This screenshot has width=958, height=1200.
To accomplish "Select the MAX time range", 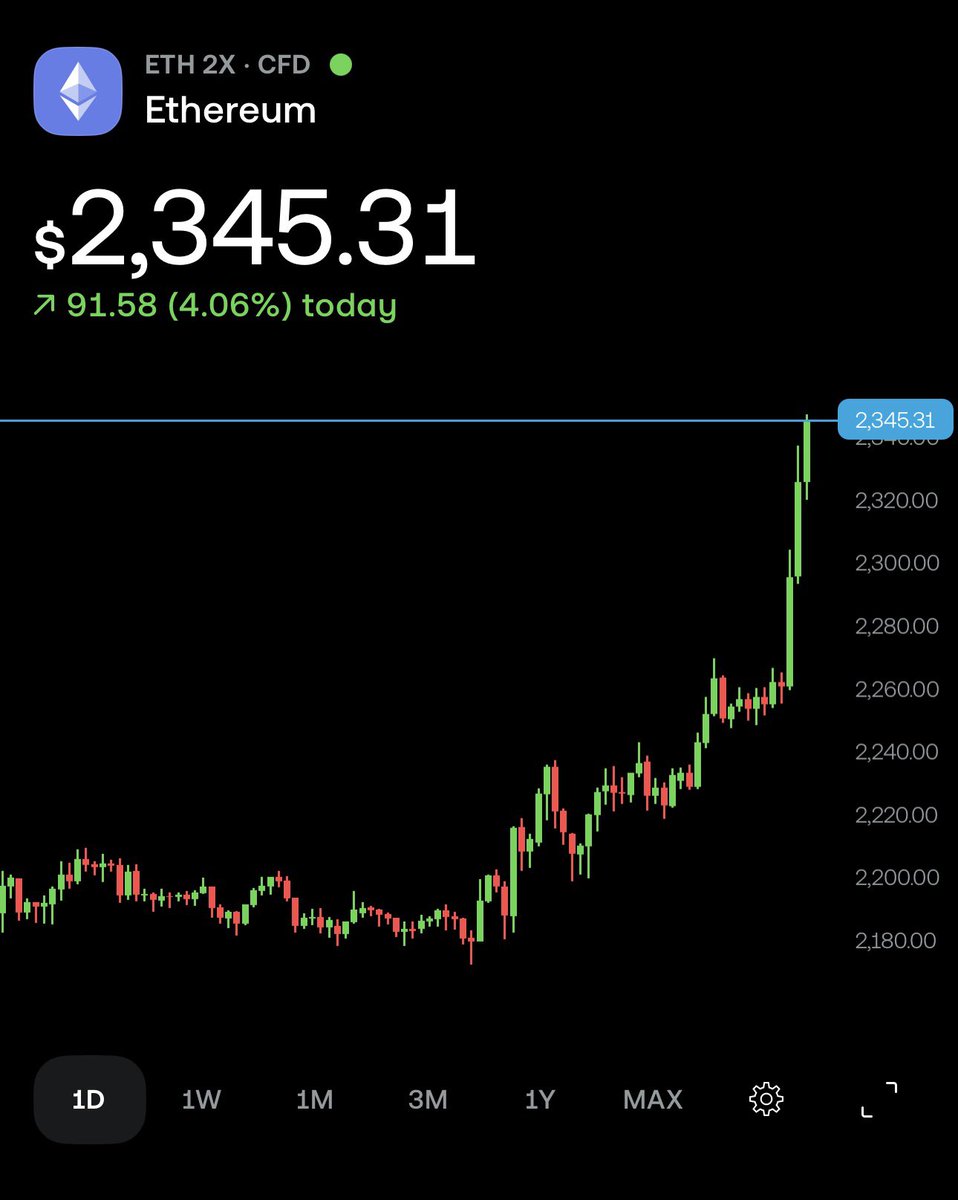I will 652,1100.
